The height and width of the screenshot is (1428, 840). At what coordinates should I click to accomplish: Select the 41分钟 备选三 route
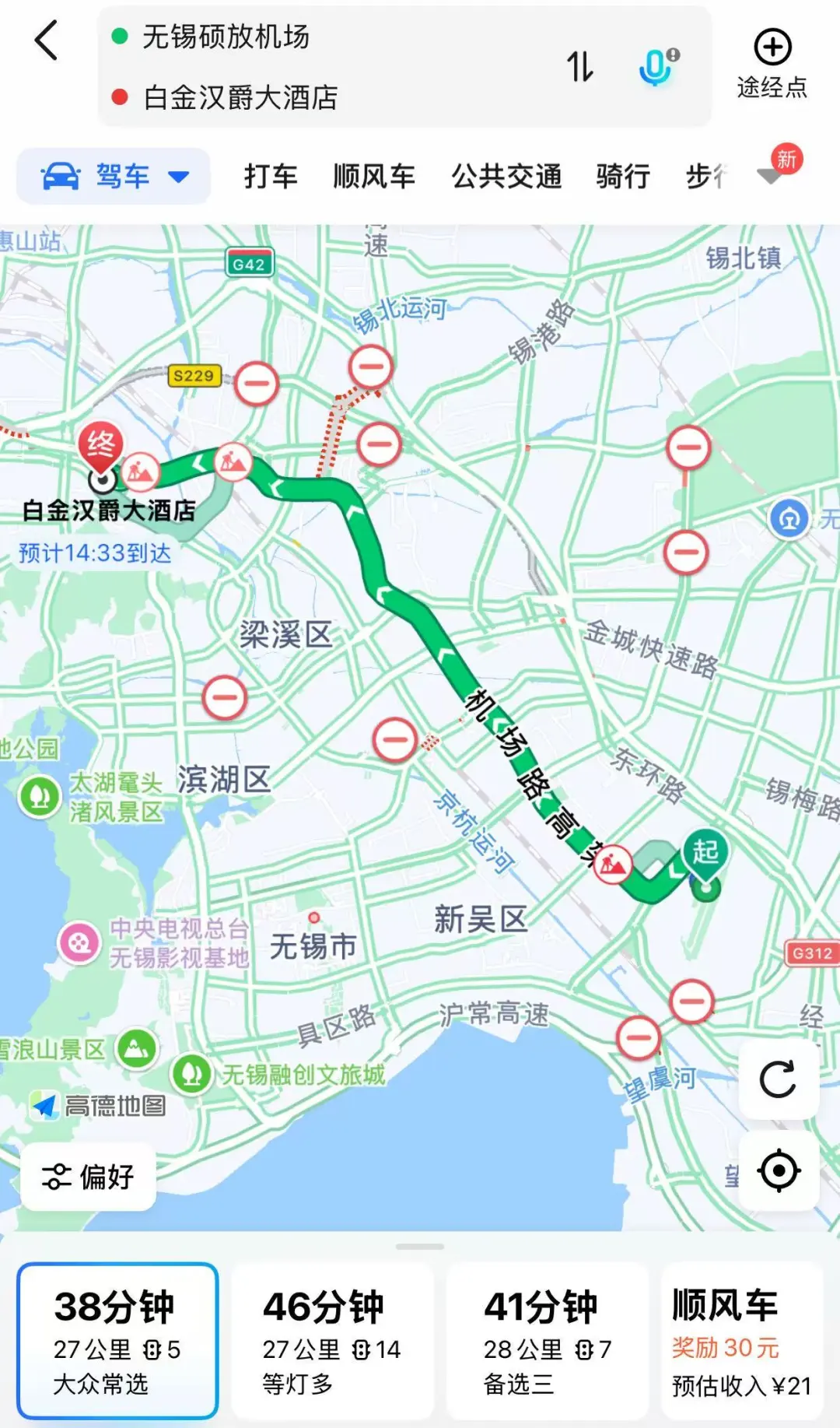pos(547,1340)
